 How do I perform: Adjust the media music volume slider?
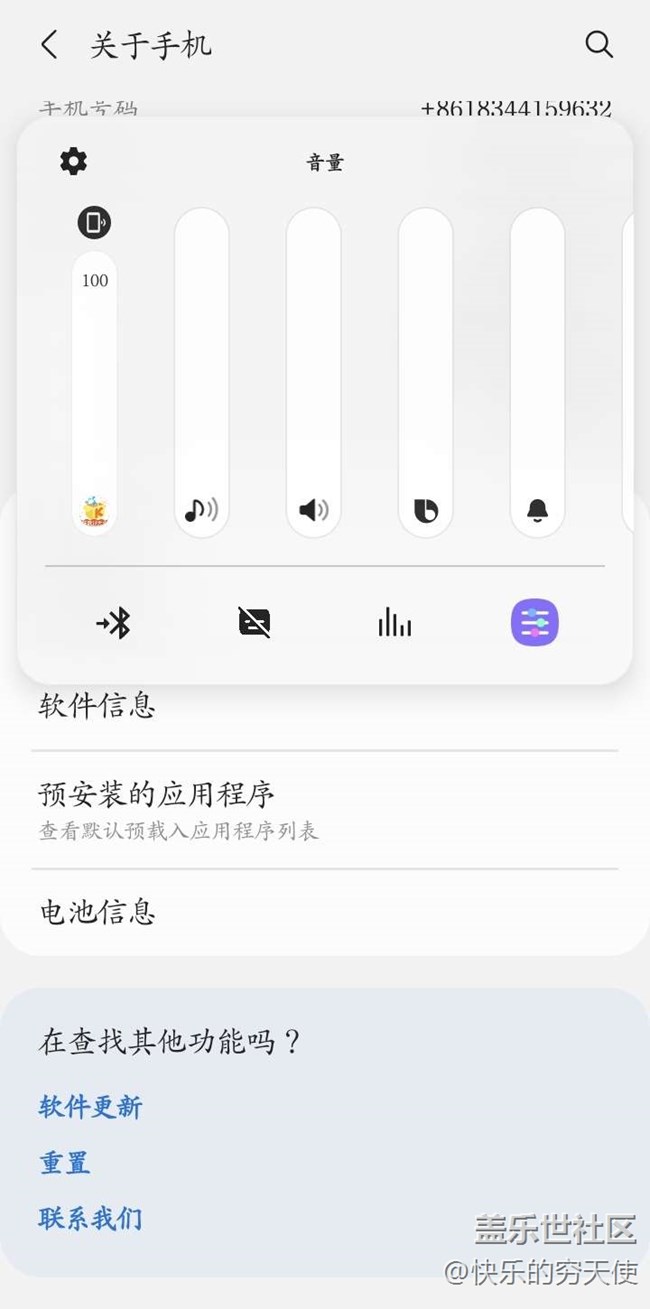[202, 372]
